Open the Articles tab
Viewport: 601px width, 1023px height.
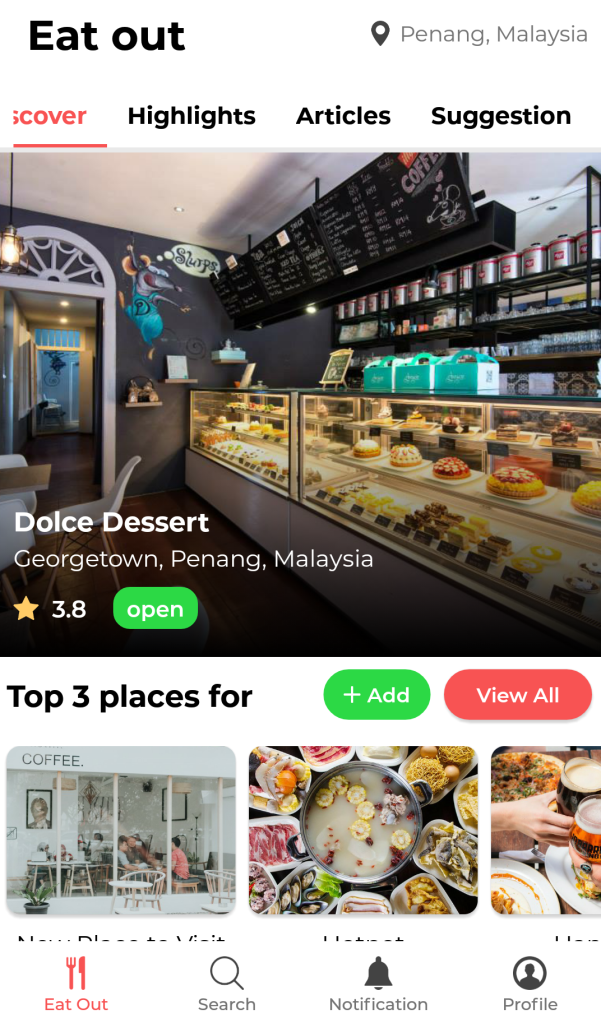tap(343, 116)
